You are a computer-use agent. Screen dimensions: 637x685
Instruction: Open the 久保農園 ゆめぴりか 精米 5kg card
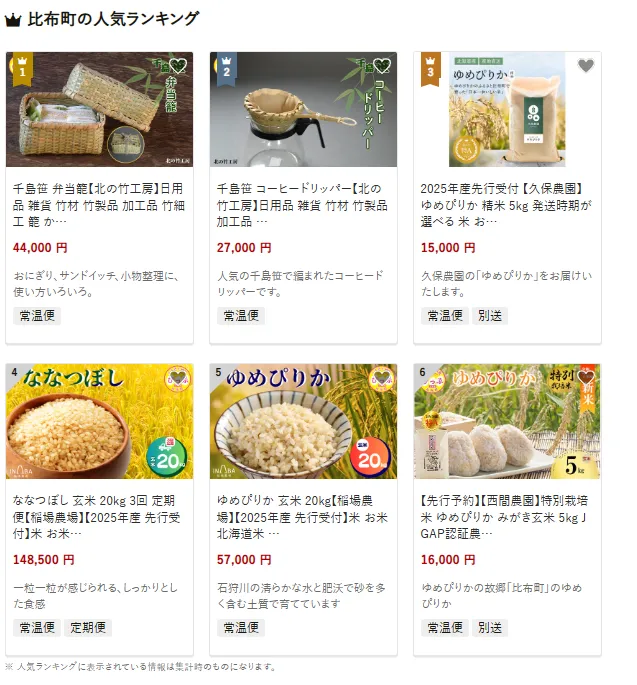[507, 203]
